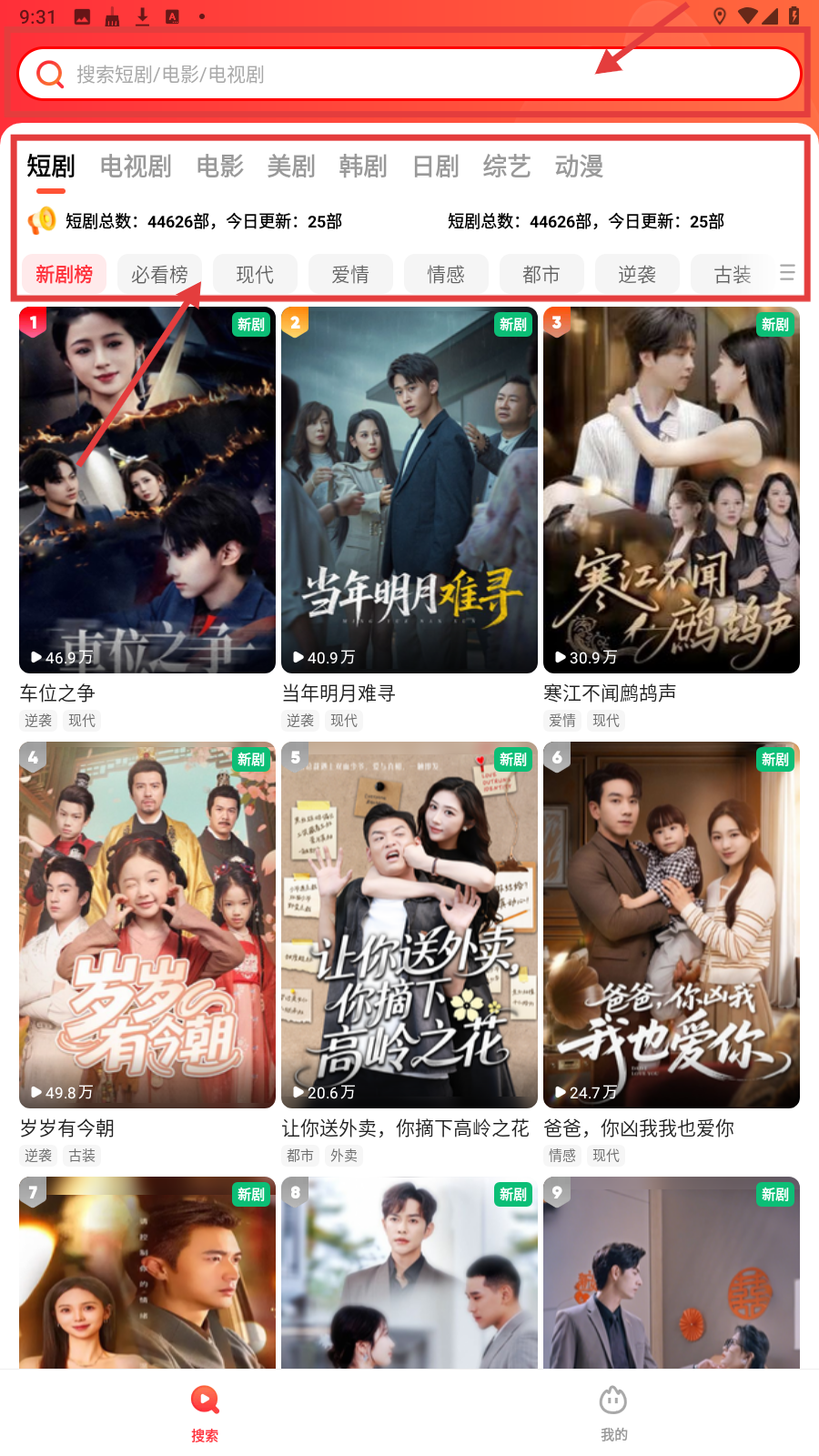The image size is (819, 1456).
Task: Choose the 逆袭 category chip
Action: [637, 274]
